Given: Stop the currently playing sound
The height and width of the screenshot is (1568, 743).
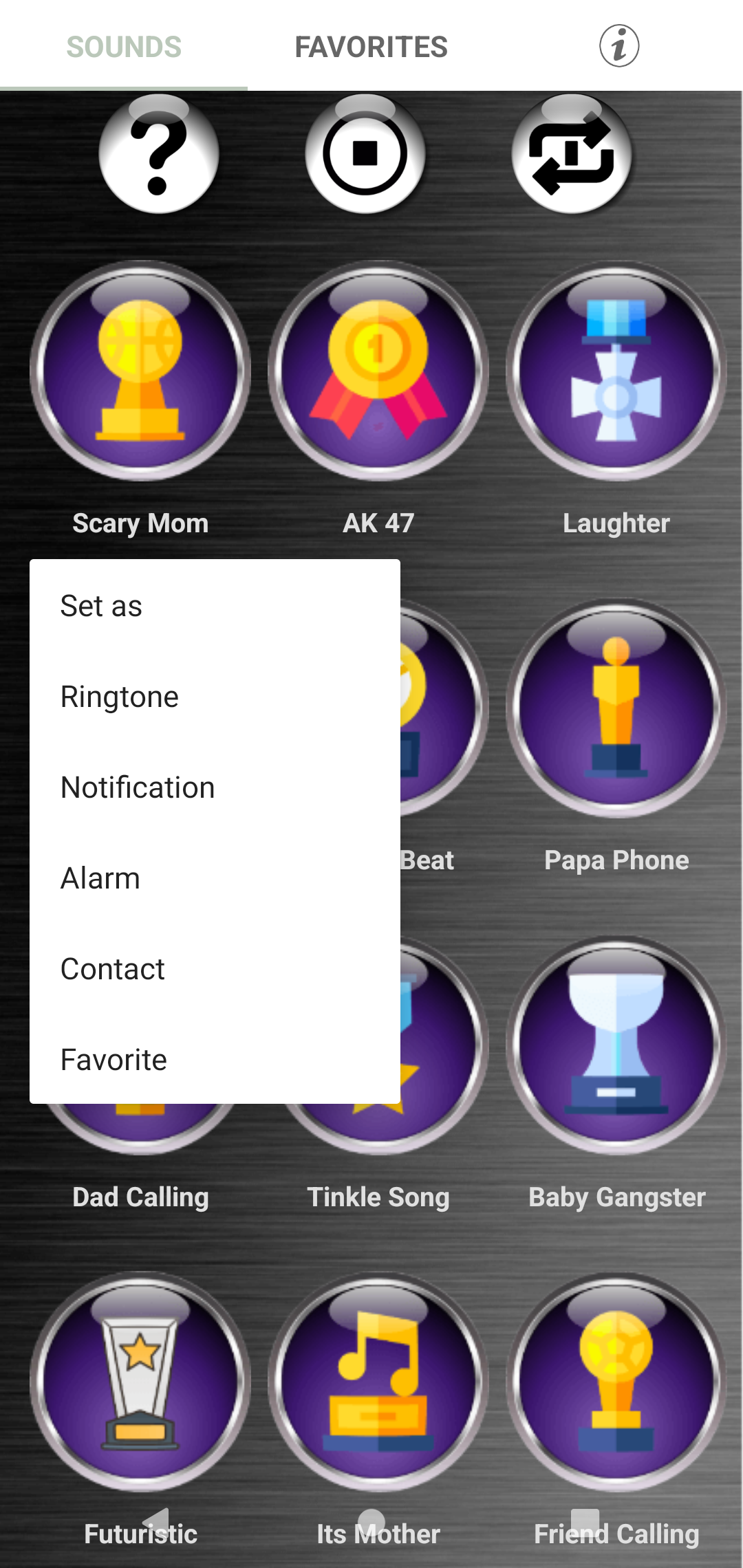Looking at the screenshot, I should point(365,154).
